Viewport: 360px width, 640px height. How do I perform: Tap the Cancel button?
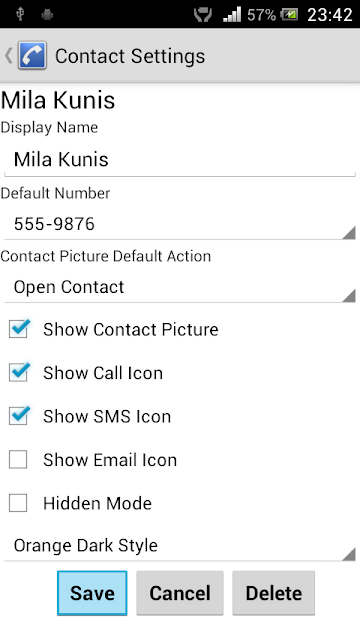coord(180,593)
